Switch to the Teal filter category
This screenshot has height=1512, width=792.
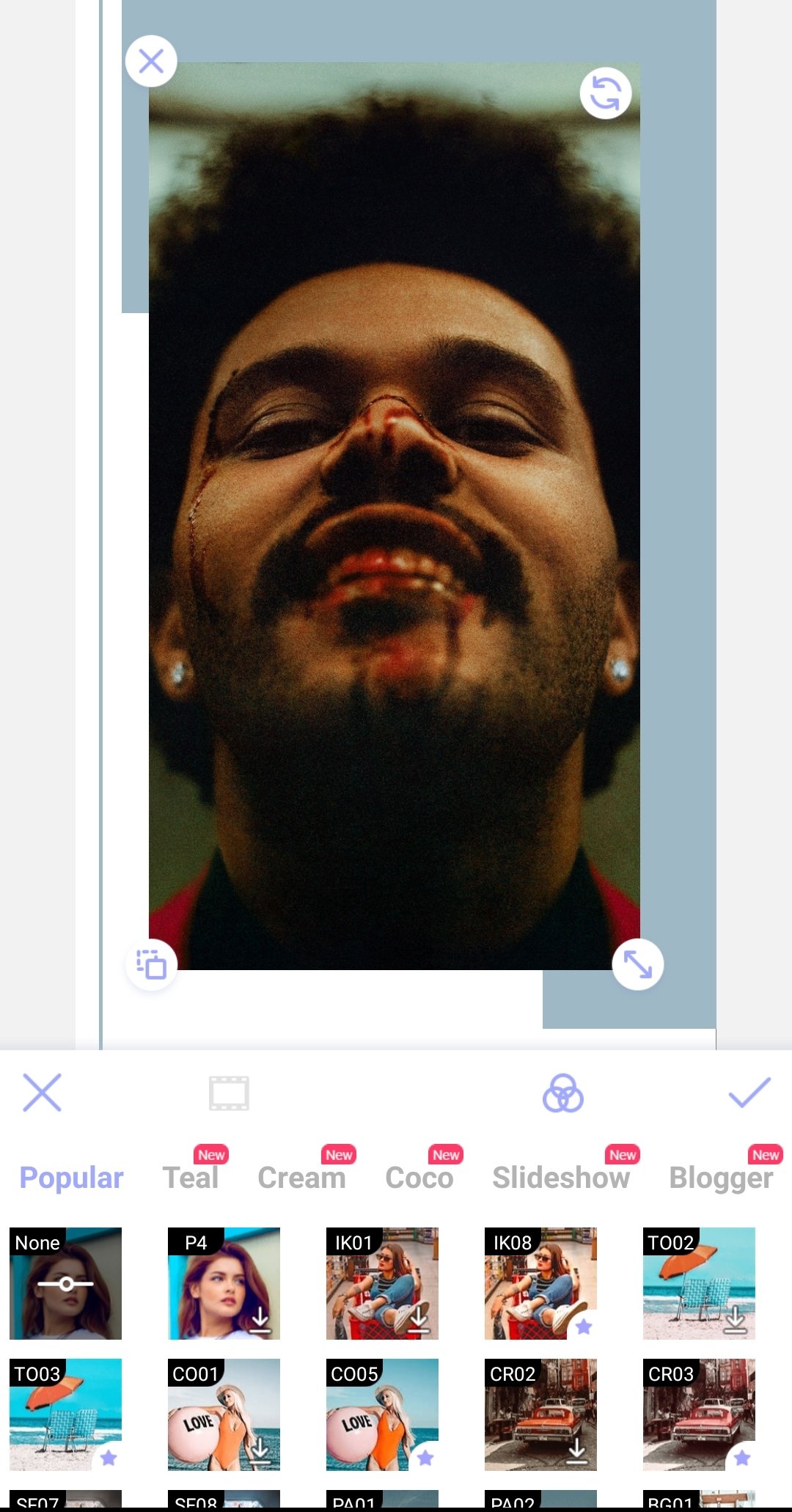(191, 1178)
